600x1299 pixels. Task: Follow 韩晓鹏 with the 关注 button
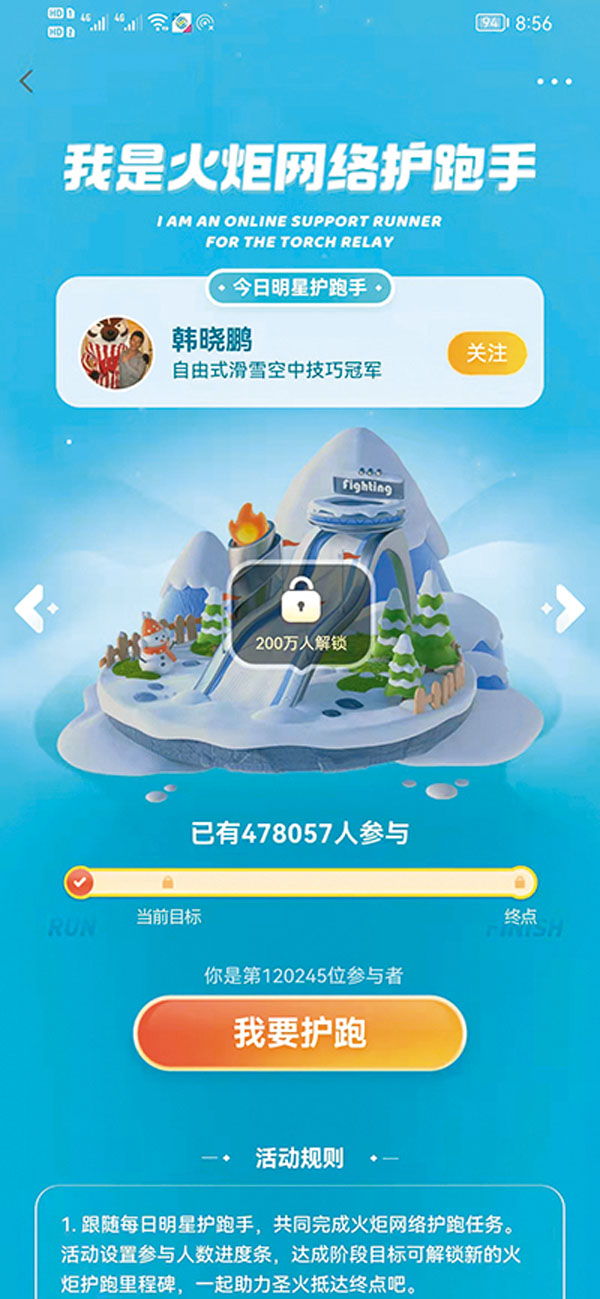(x=486, y=353)
